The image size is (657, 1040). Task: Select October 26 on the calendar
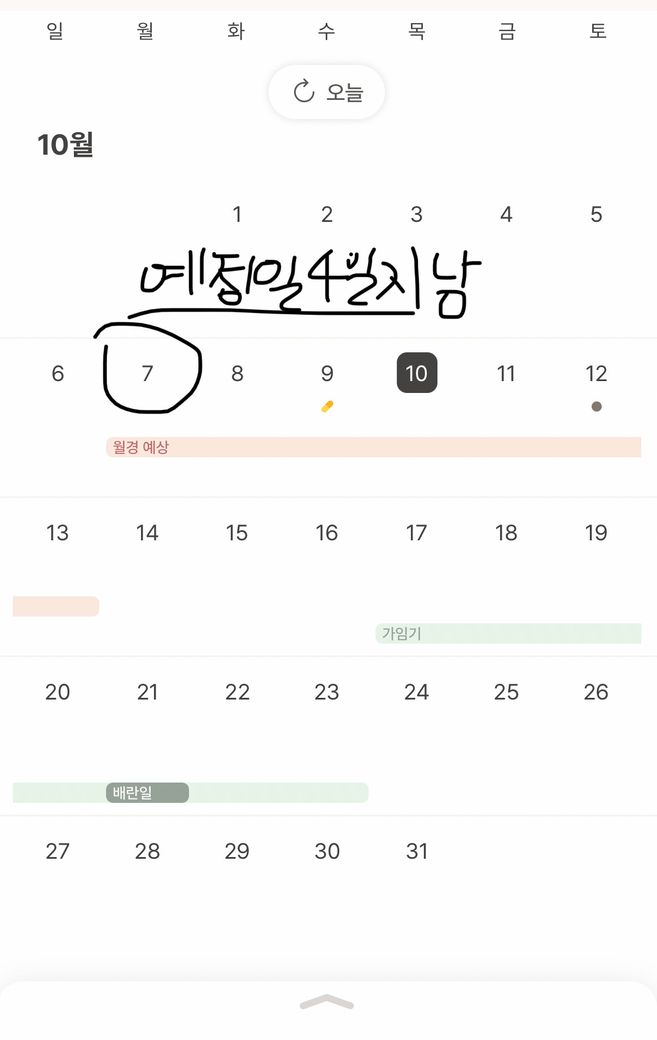pos(596,692)
